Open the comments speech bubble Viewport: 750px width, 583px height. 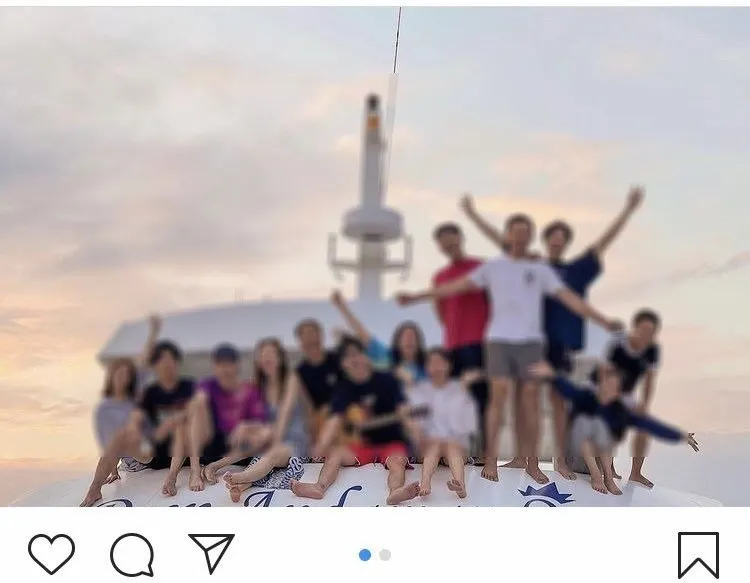(x=132, y=554)
